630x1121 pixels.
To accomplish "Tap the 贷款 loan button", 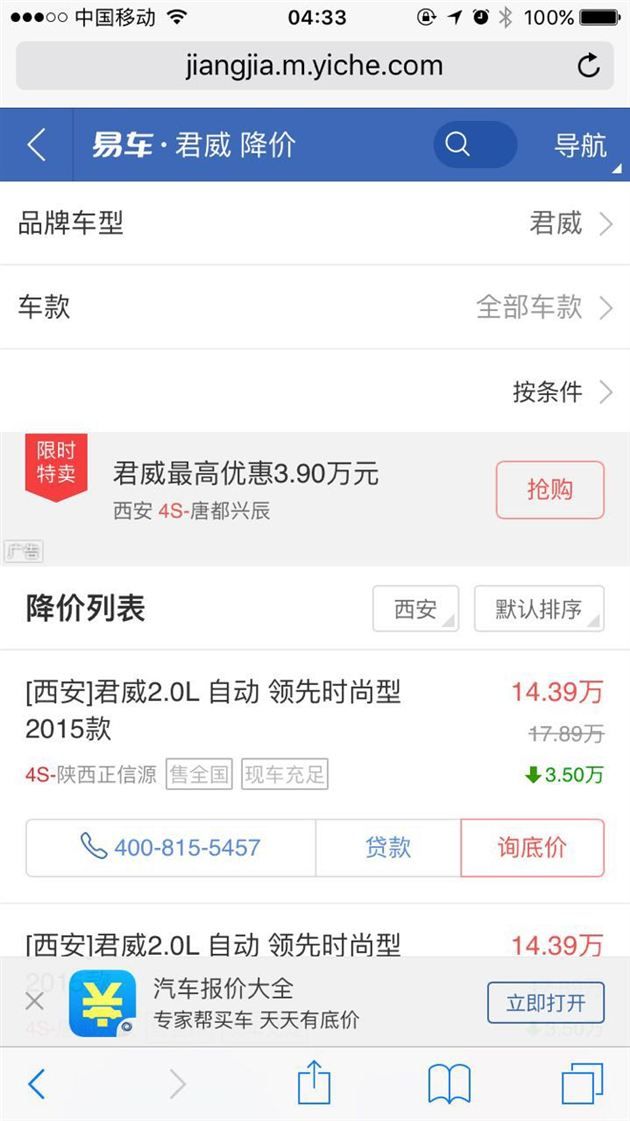I will [388, 848].
